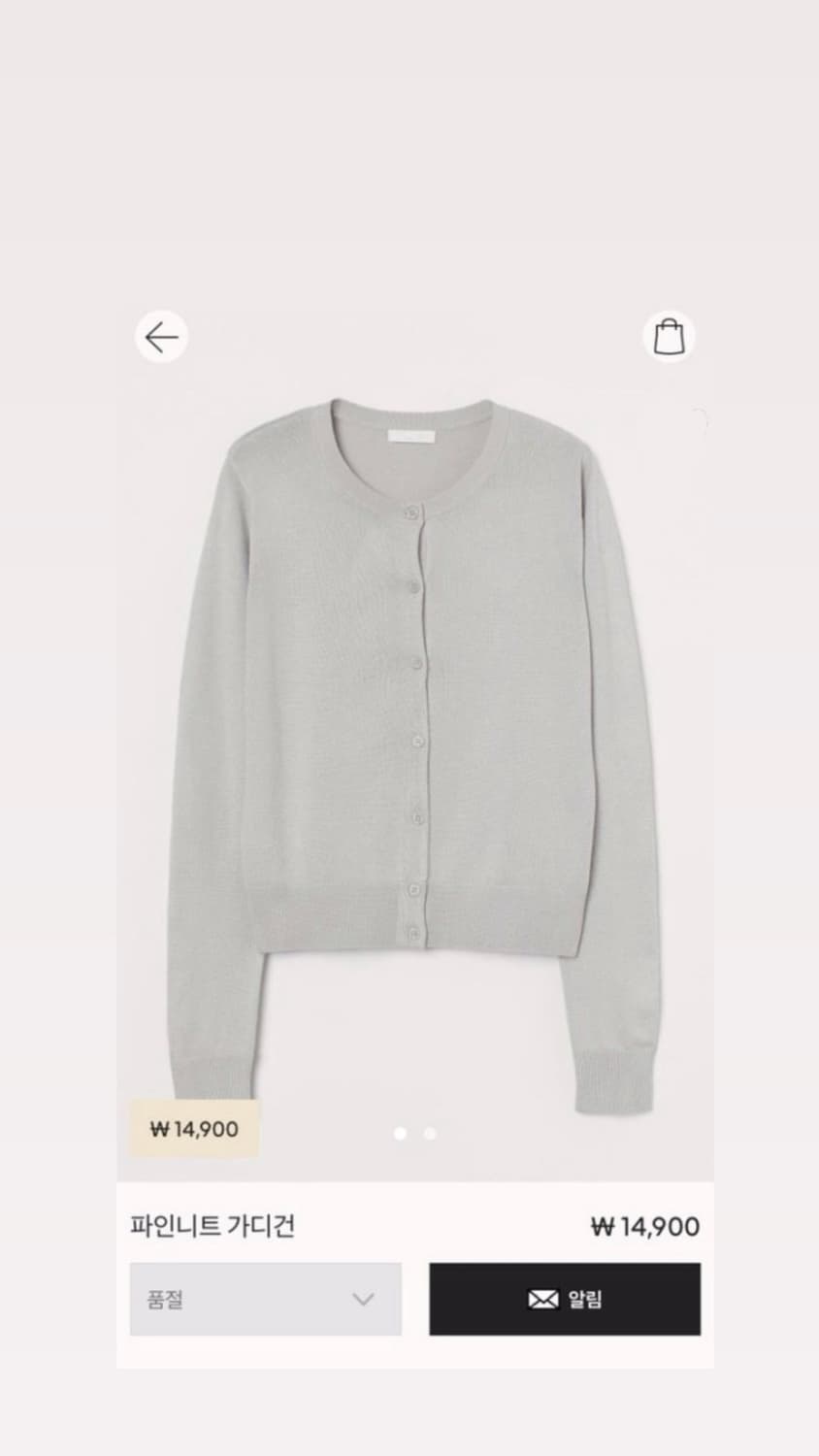Viewport: 819px width, 1456px height.
Task: Request a restock alert via 알림
Action: click(564, 1299)
